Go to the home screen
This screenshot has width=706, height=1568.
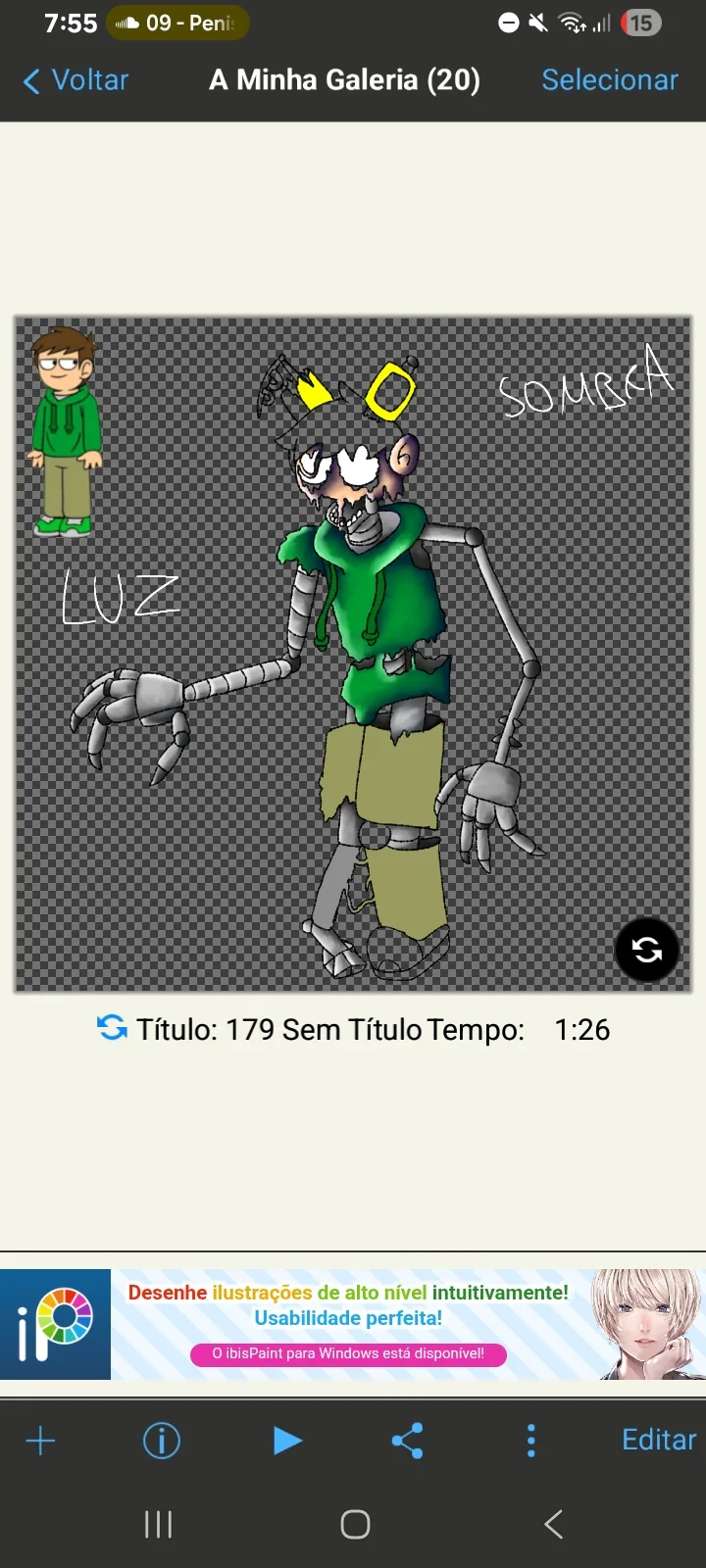[355, 1524]
